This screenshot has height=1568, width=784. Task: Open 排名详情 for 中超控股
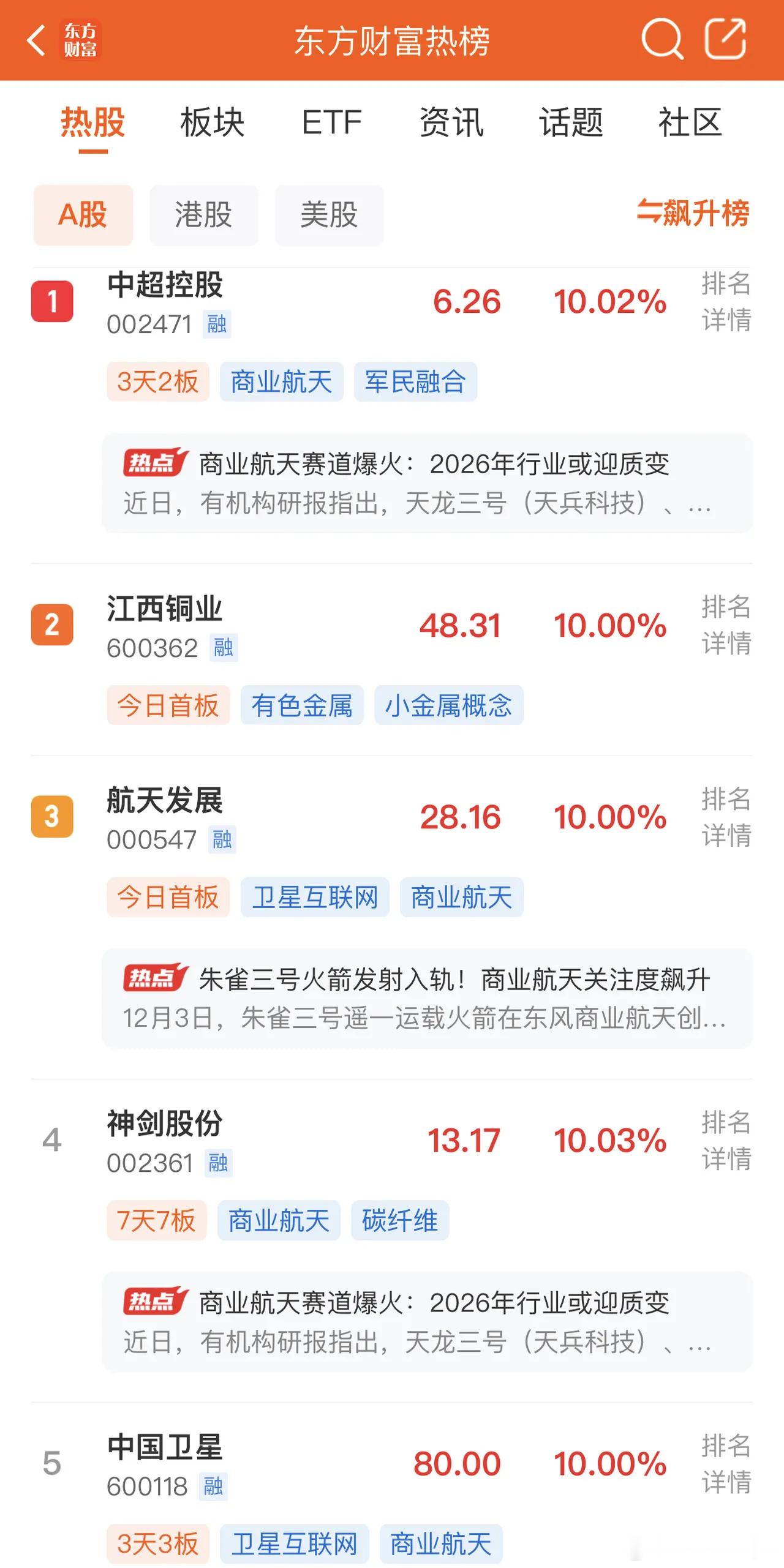coord(725,304)
